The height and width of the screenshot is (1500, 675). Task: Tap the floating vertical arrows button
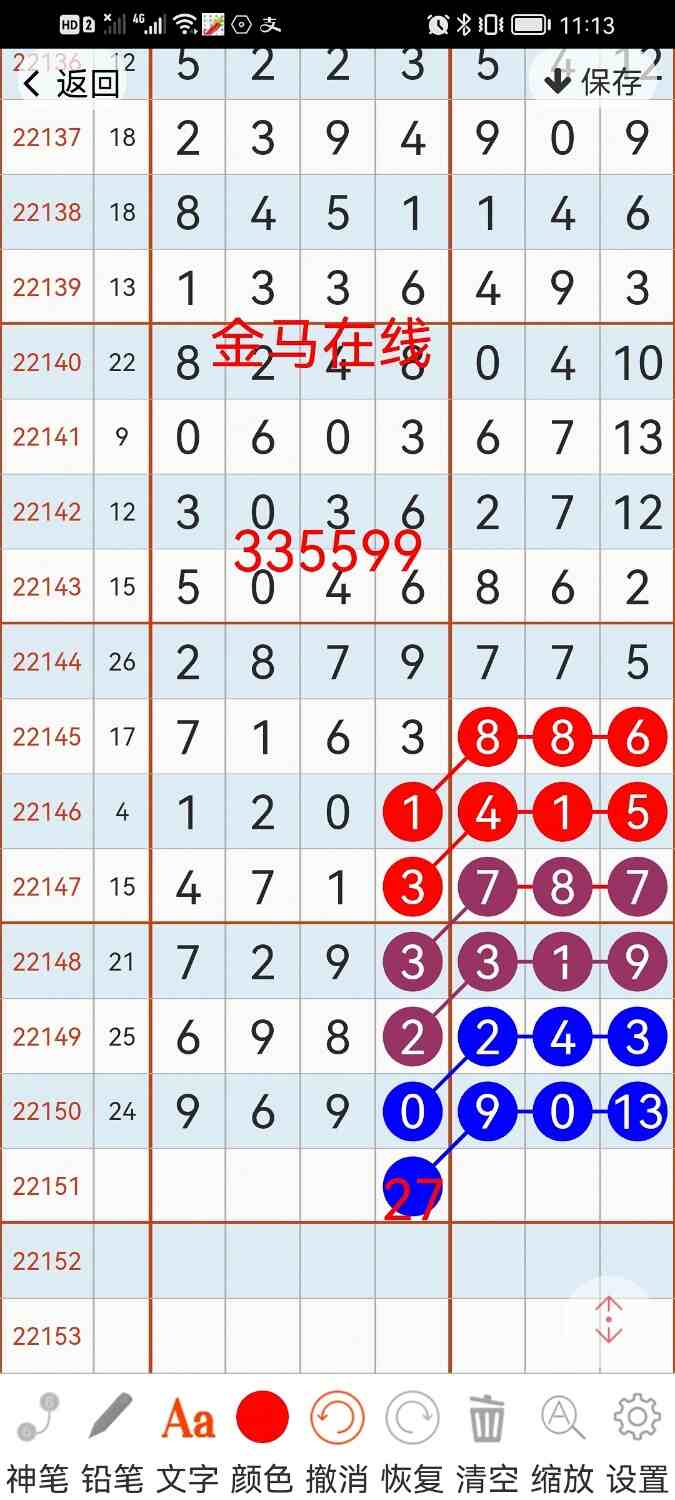(x=609, y=1320)
